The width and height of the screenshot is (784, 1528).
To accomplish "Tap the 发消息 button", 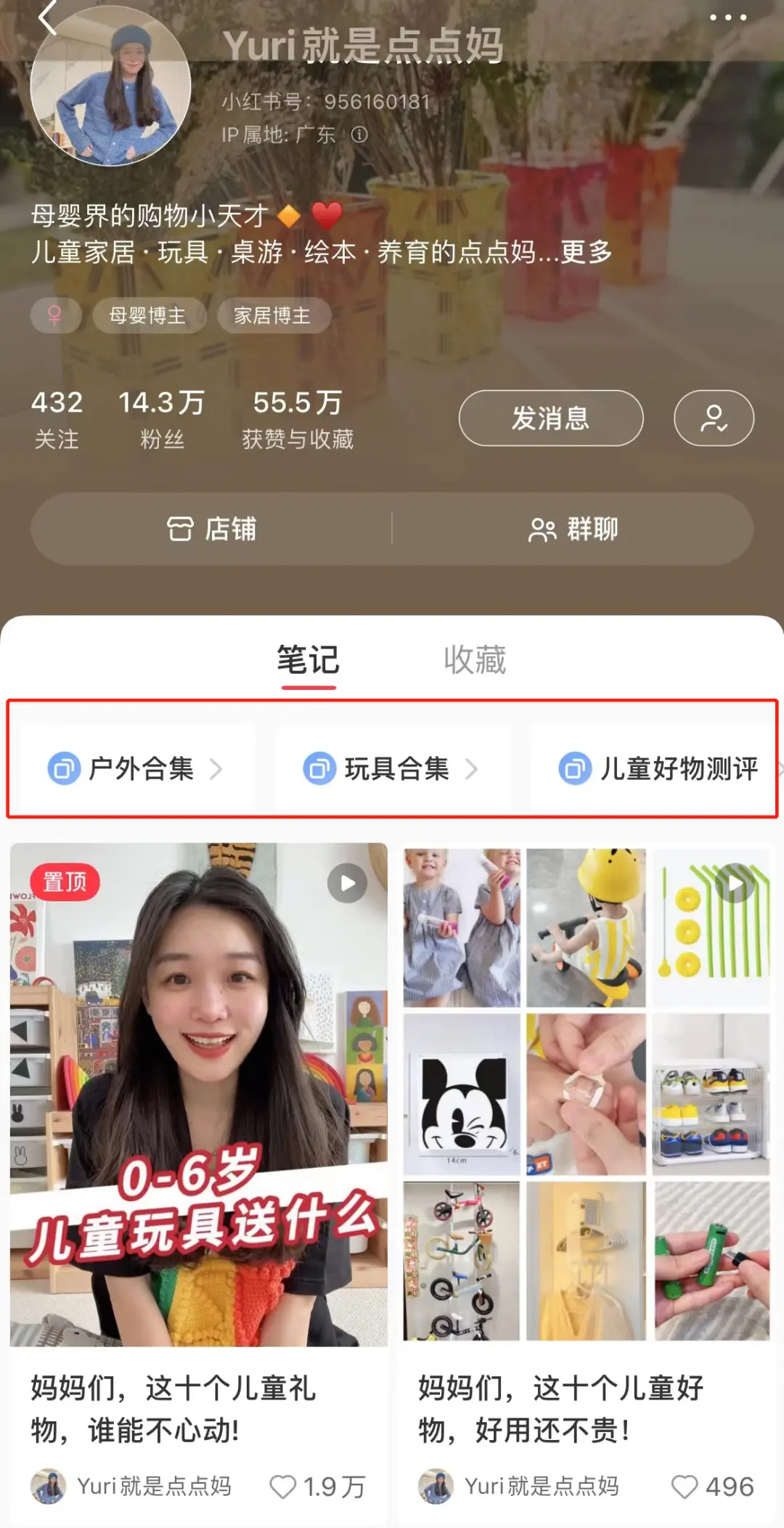I will [x=550, y=418].
